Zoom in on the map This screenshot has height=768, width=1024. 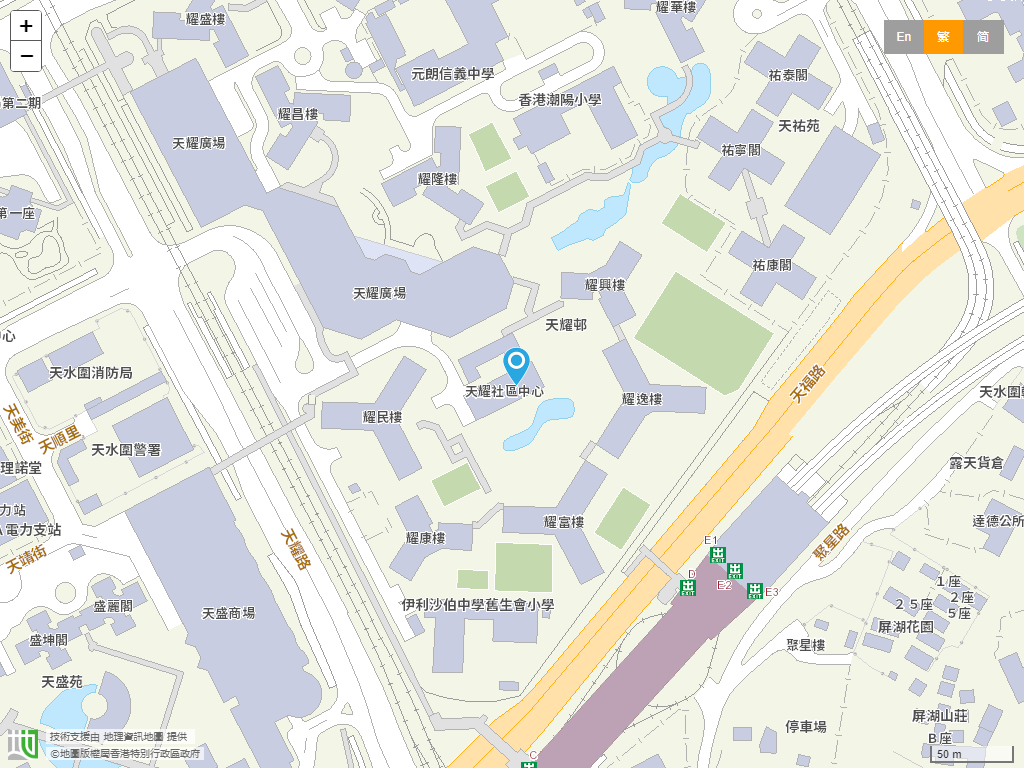pos(26,27)
